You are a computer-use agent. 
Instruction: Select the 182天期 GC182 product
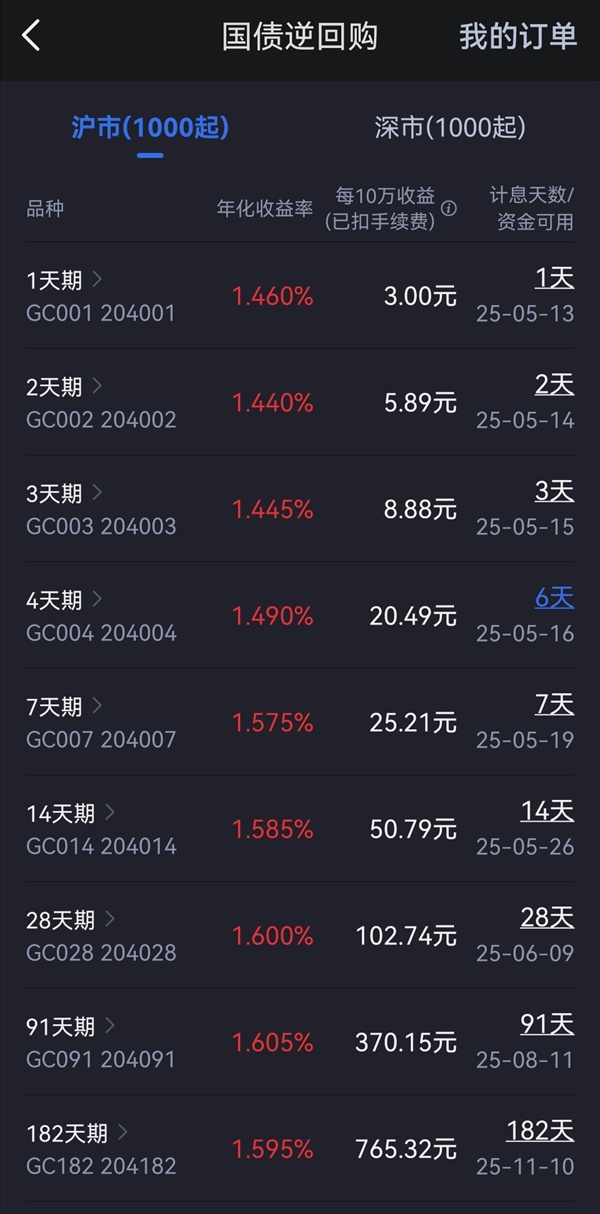300,1149
